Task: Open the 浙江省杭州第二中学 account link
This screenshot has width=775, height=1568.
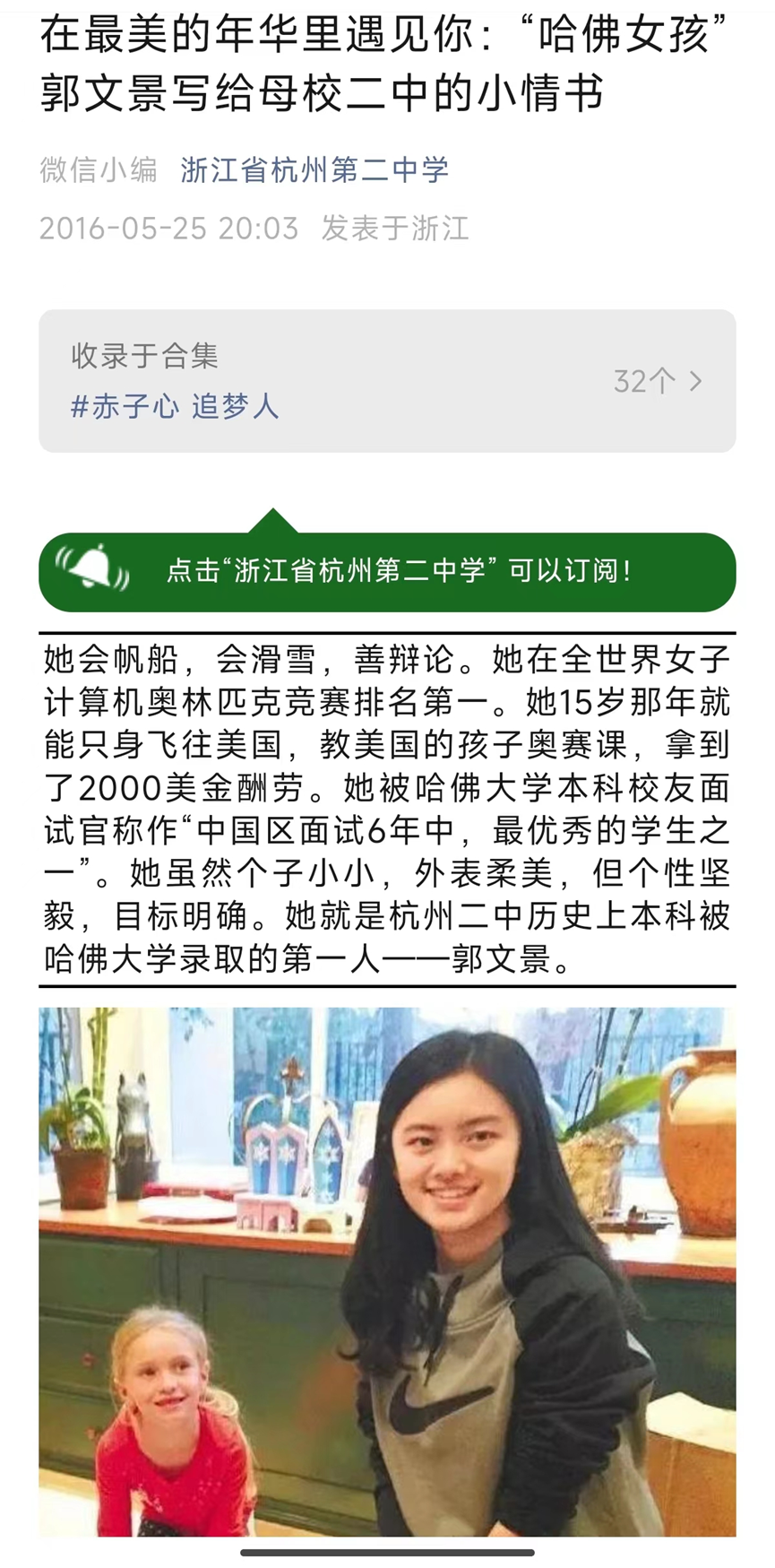Action: 314,169
